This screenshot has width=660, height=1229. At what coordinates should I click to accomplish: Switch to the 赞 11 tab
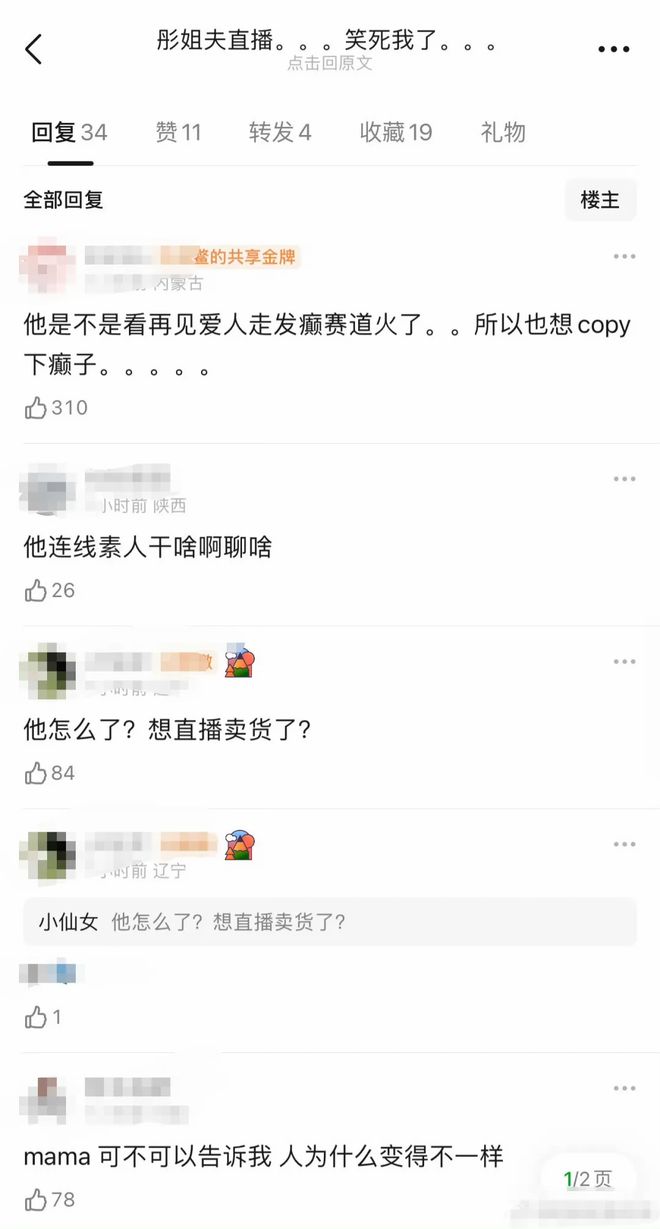click(x=179, y=132)
